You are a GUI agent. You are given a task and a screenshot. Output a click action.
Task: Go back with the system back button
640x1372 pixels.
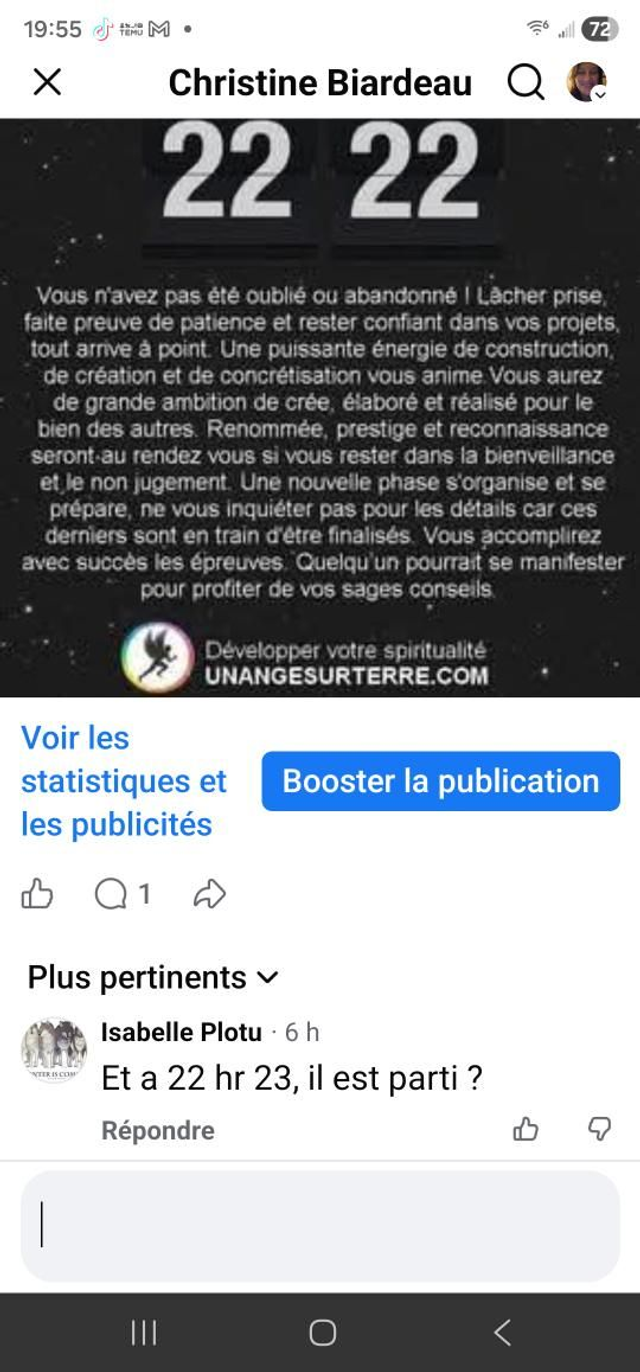502,1332
